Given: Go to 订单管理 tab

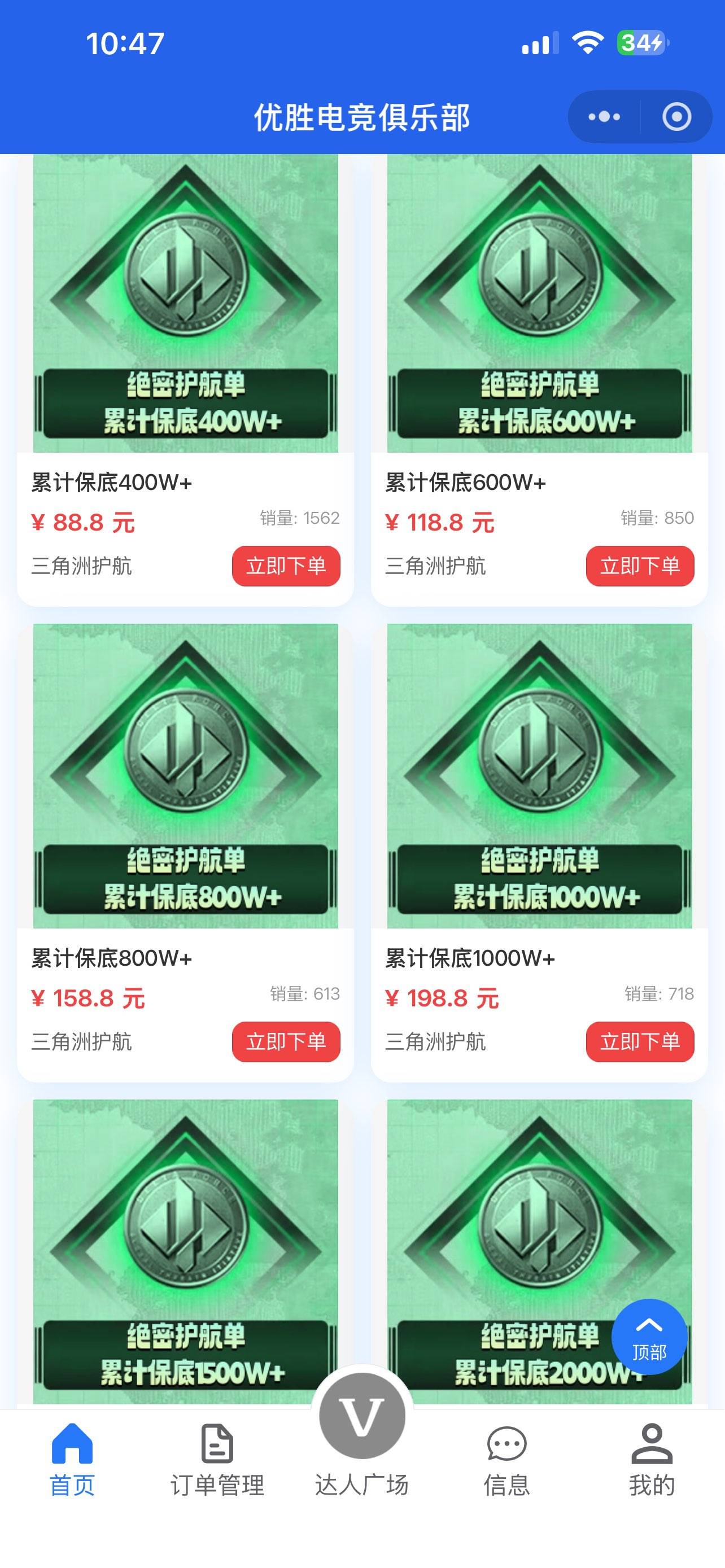Looking at the screenshot, I should click(217, 1460).
